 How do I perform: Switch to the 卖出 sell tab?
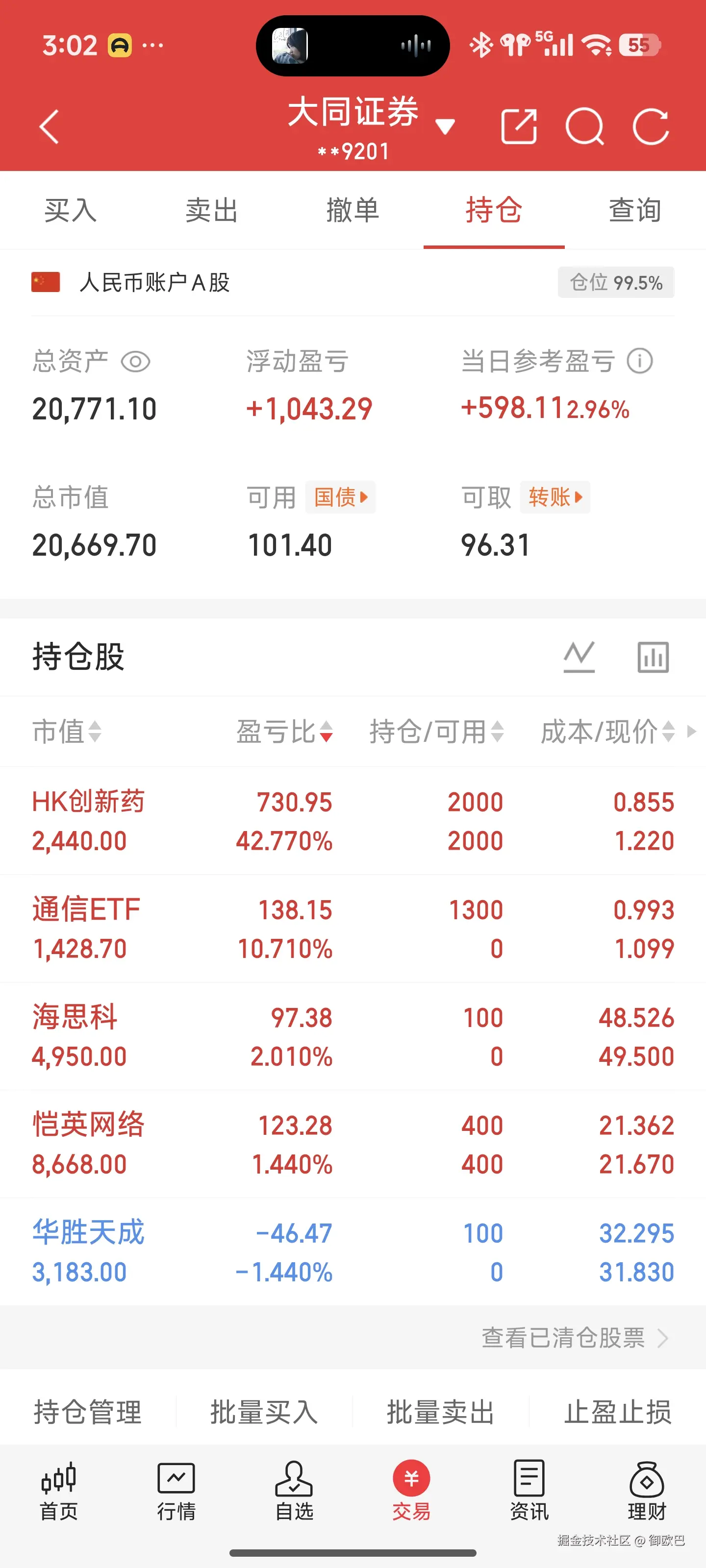click(211, 211)
